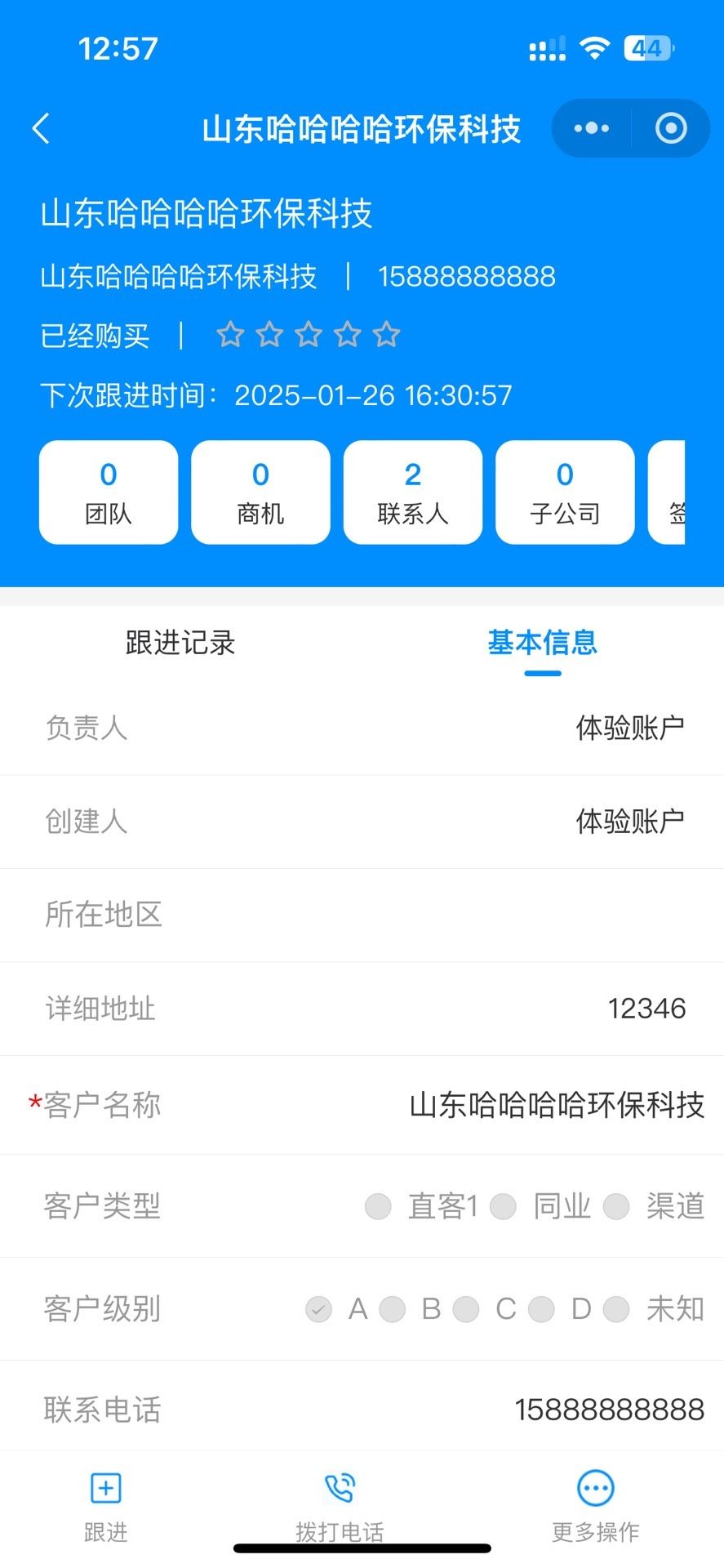Choose 直客1 as customer type
The height and width of the screenshot is (1568, 724).
pyautogui.click(x=378, y=1206)
